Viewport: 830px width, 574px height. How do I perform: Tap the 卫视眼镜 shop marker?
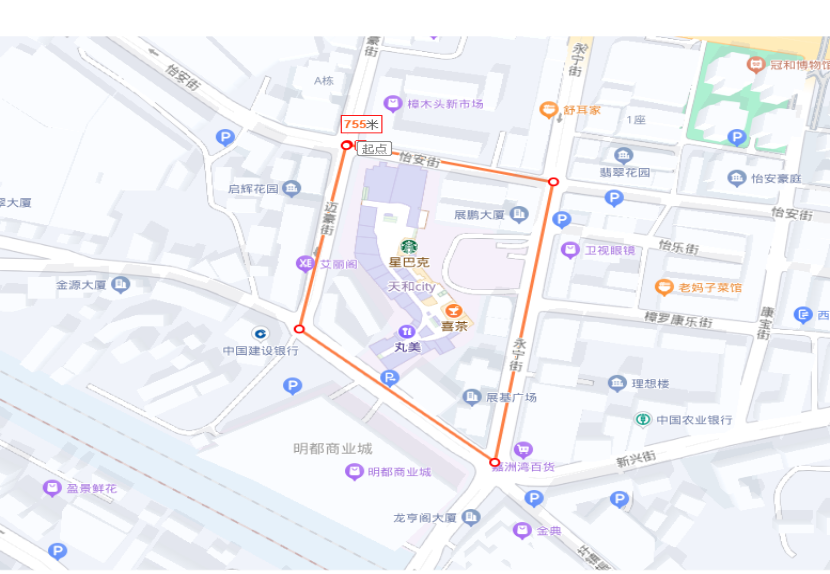570,250
